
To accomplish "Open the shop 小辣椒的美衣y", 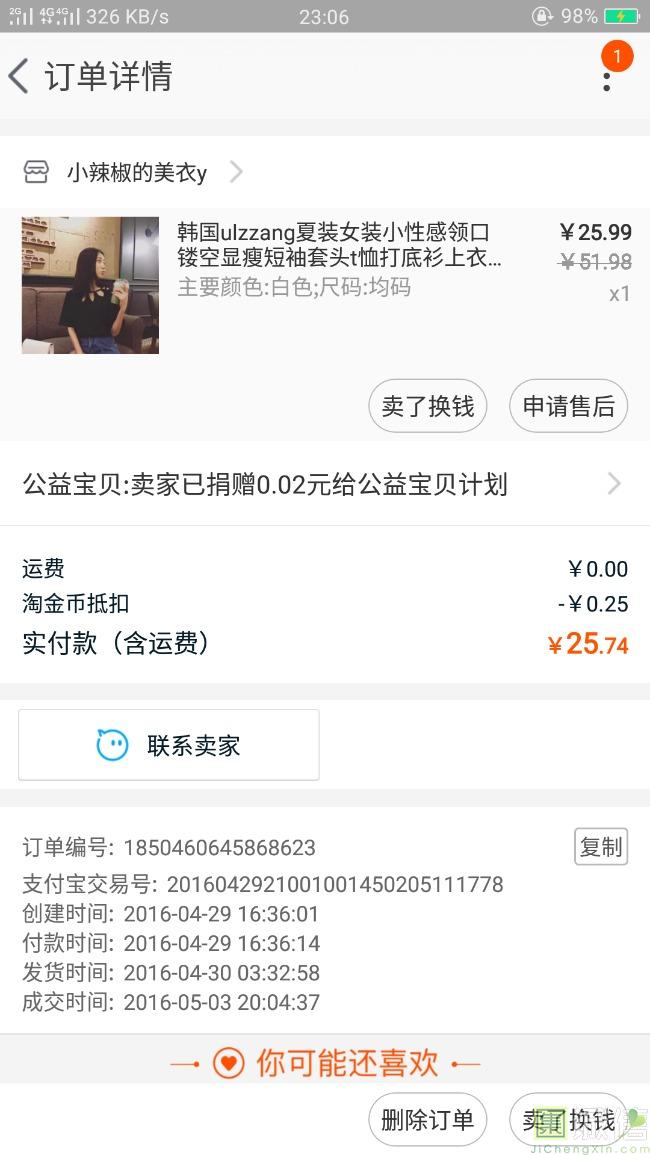I will point(137,173).
